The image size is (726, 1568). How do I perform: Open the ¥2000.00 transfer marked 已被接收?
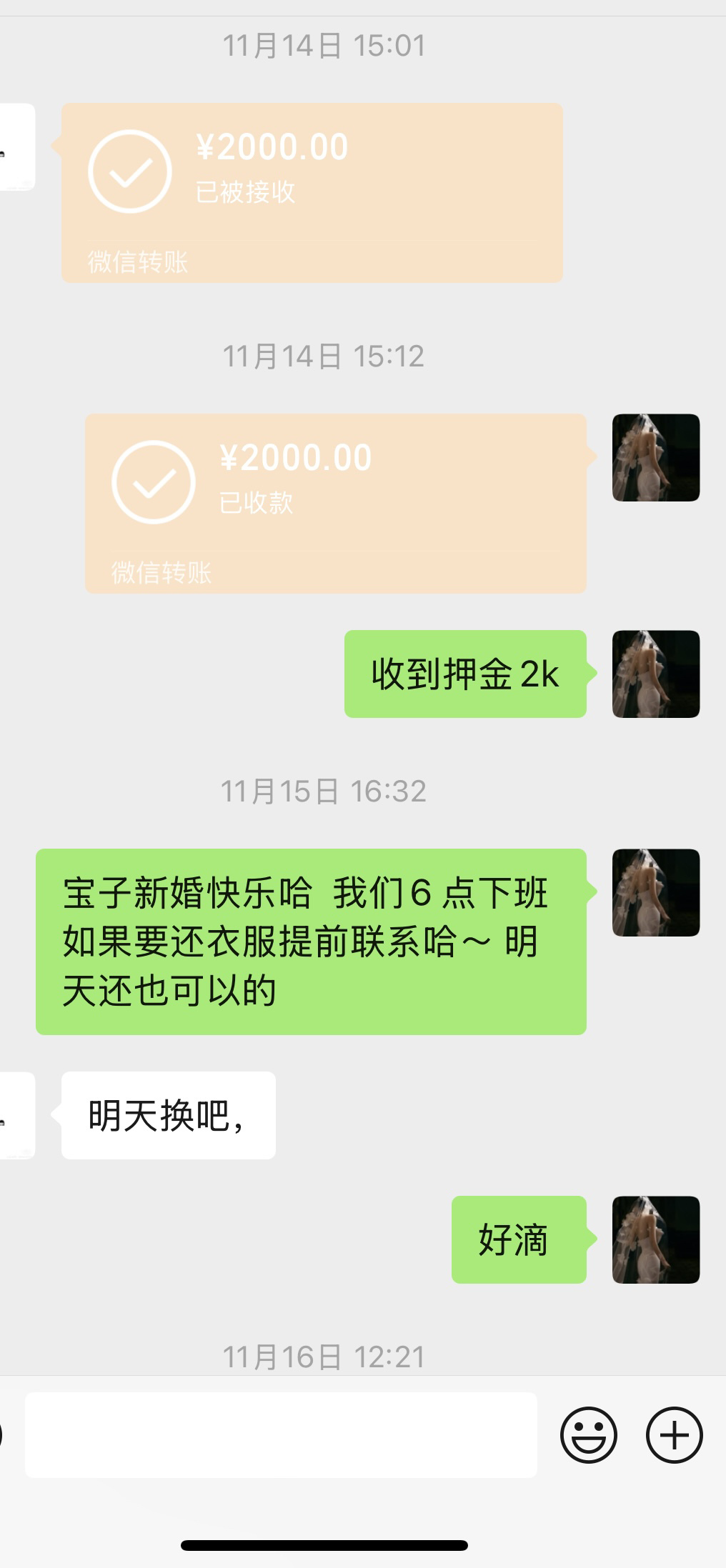[x=312, y=191]
